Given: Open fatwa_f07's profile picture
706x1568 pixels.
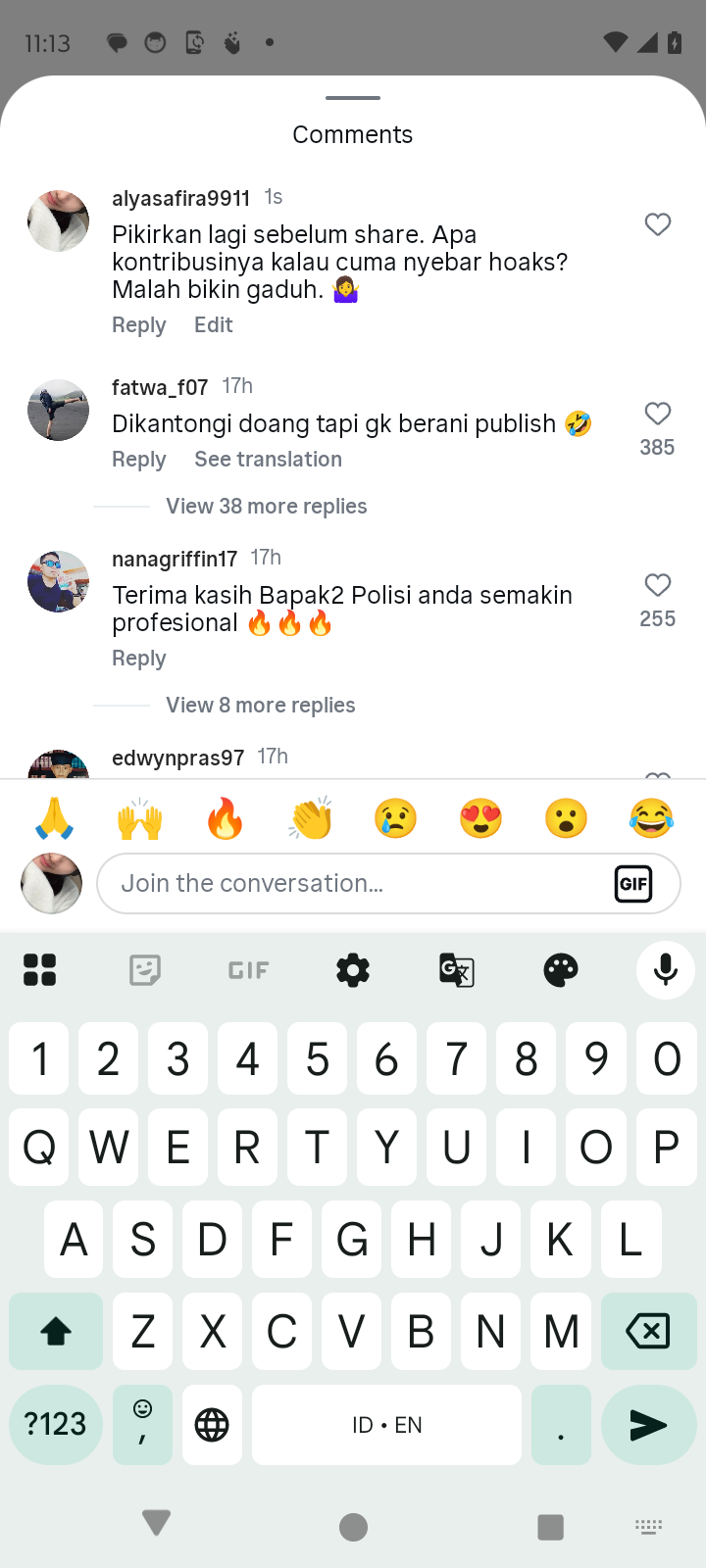Looking at the screenshot, I should click(x=58, y=410).
